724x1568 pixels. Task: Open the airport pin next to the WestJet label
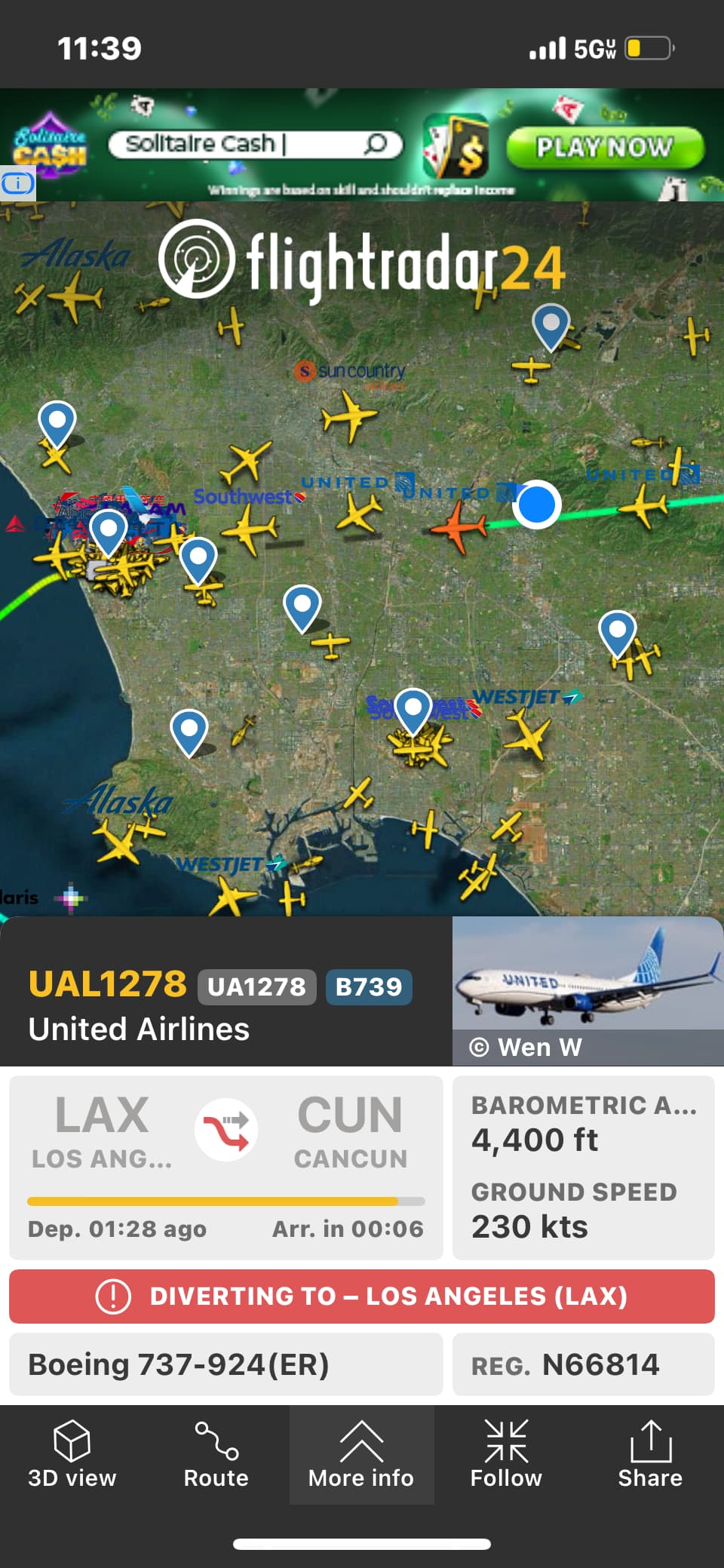coord(413,710)
